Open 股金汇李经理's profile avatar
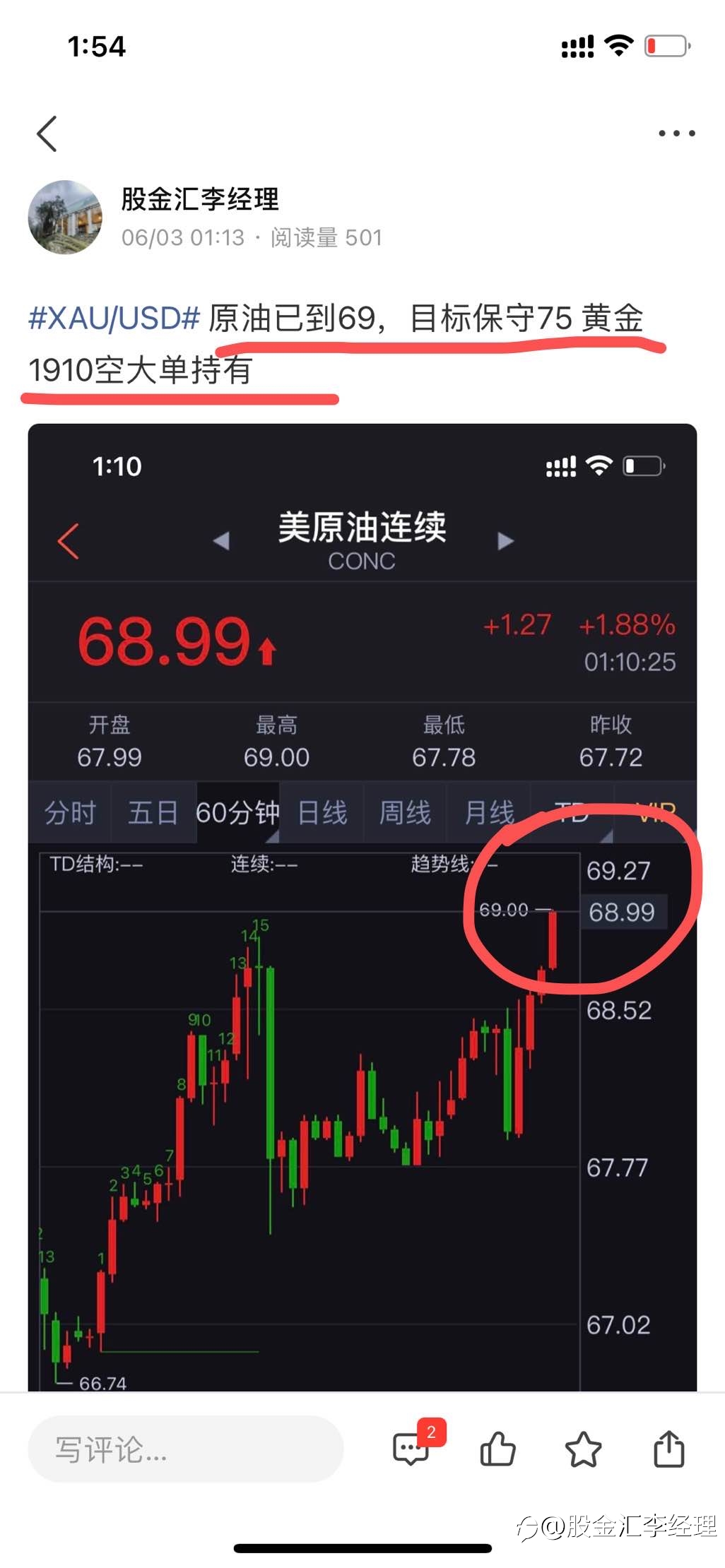 [x=65, y=217]
